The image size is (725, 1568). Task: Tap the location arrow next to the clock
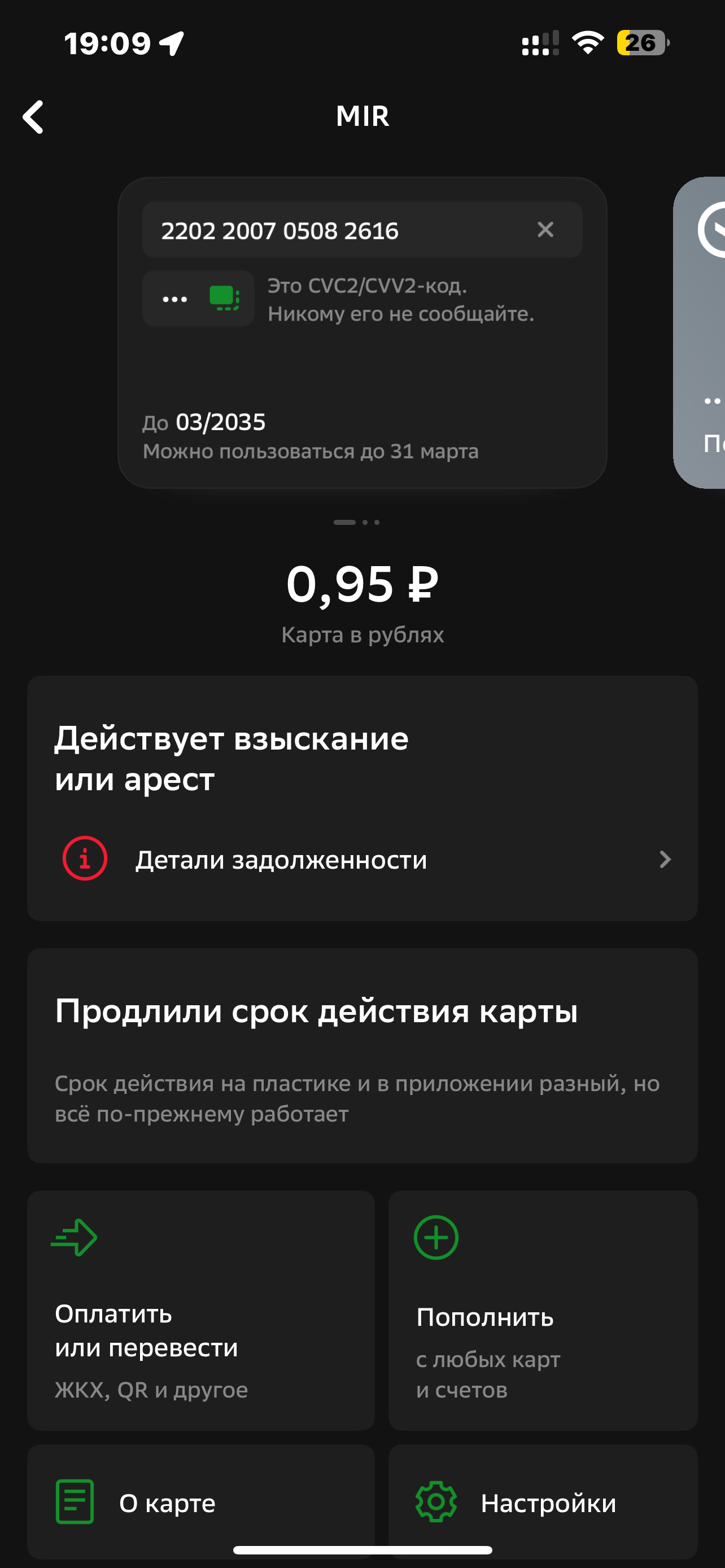pyautogui.click(x=171, y=41)
